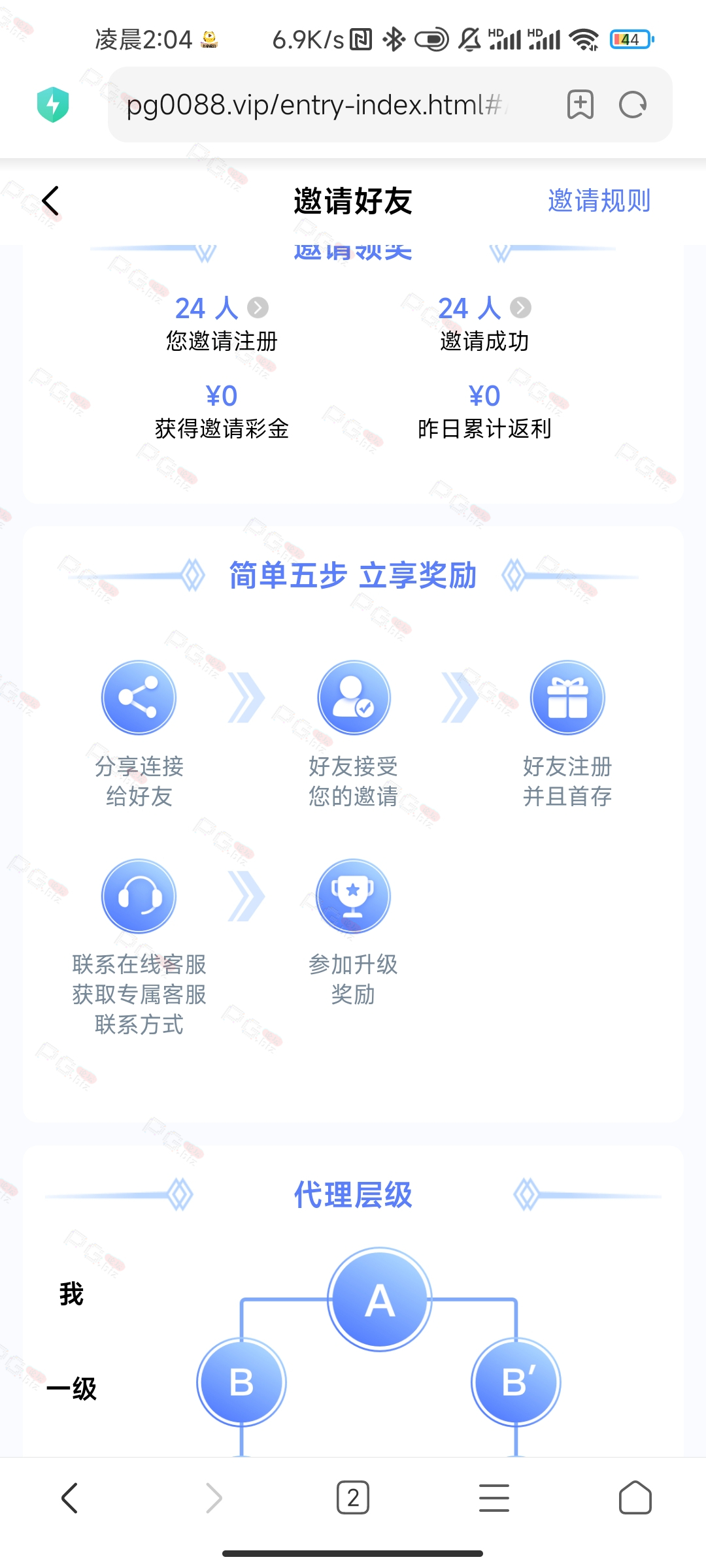
Task: Open the browser tabs switcher
Action: pos(353,1497)
